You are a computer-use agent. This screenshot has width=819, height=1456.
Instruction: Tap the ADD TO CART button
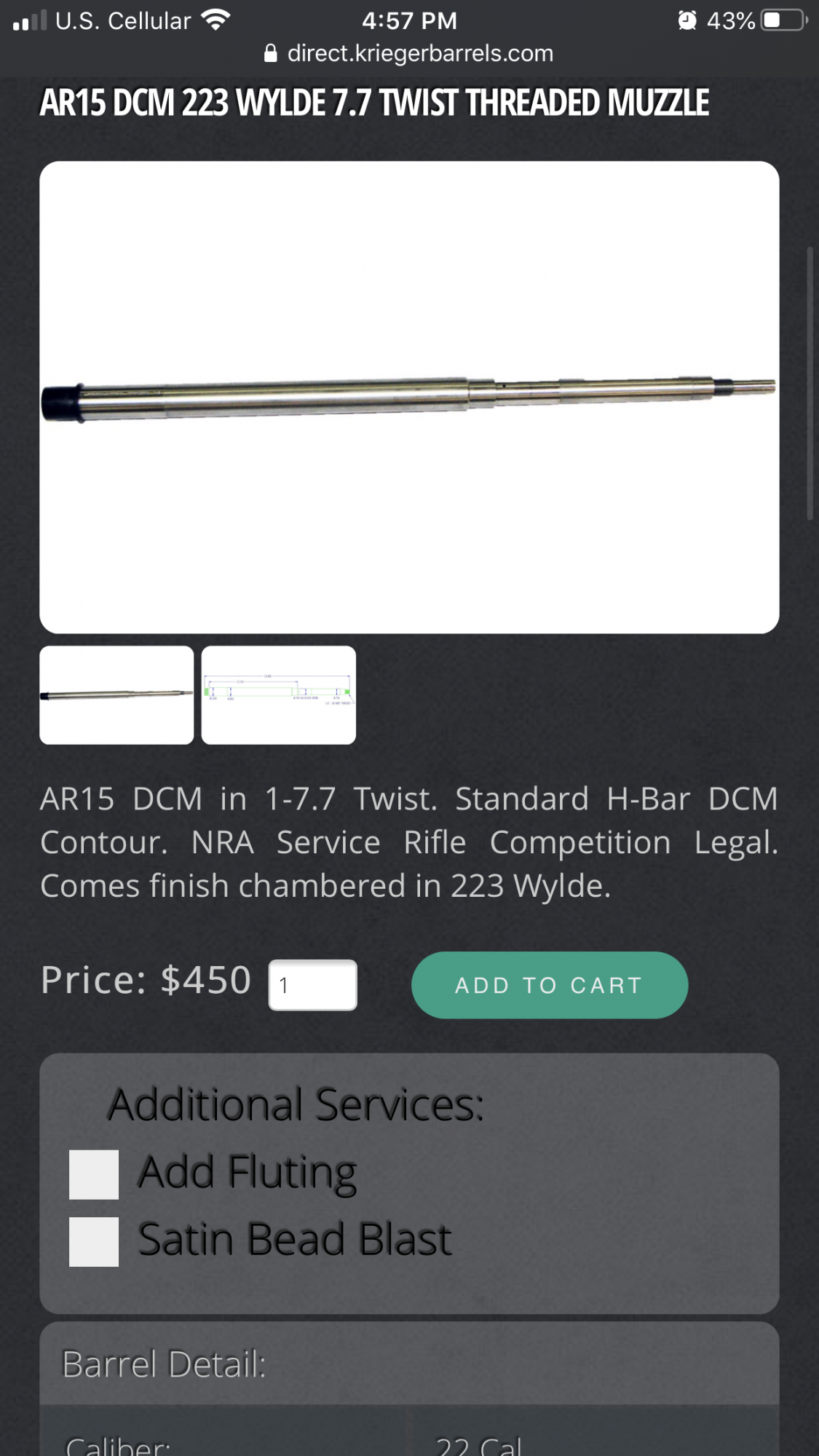[549, 985]
